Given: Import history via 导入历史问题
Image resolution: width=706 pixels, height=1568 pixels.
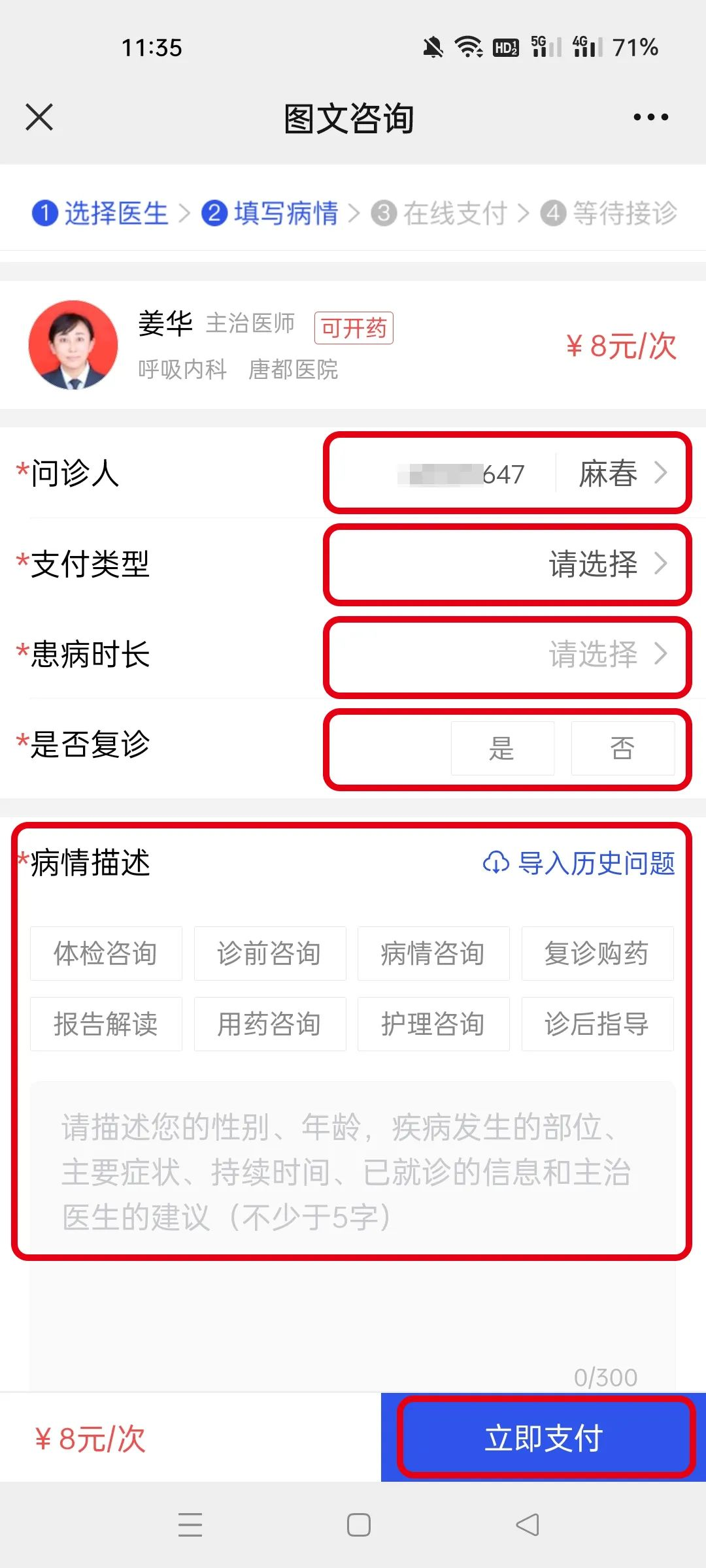Looking at the screenshot, I should [579, 863].
